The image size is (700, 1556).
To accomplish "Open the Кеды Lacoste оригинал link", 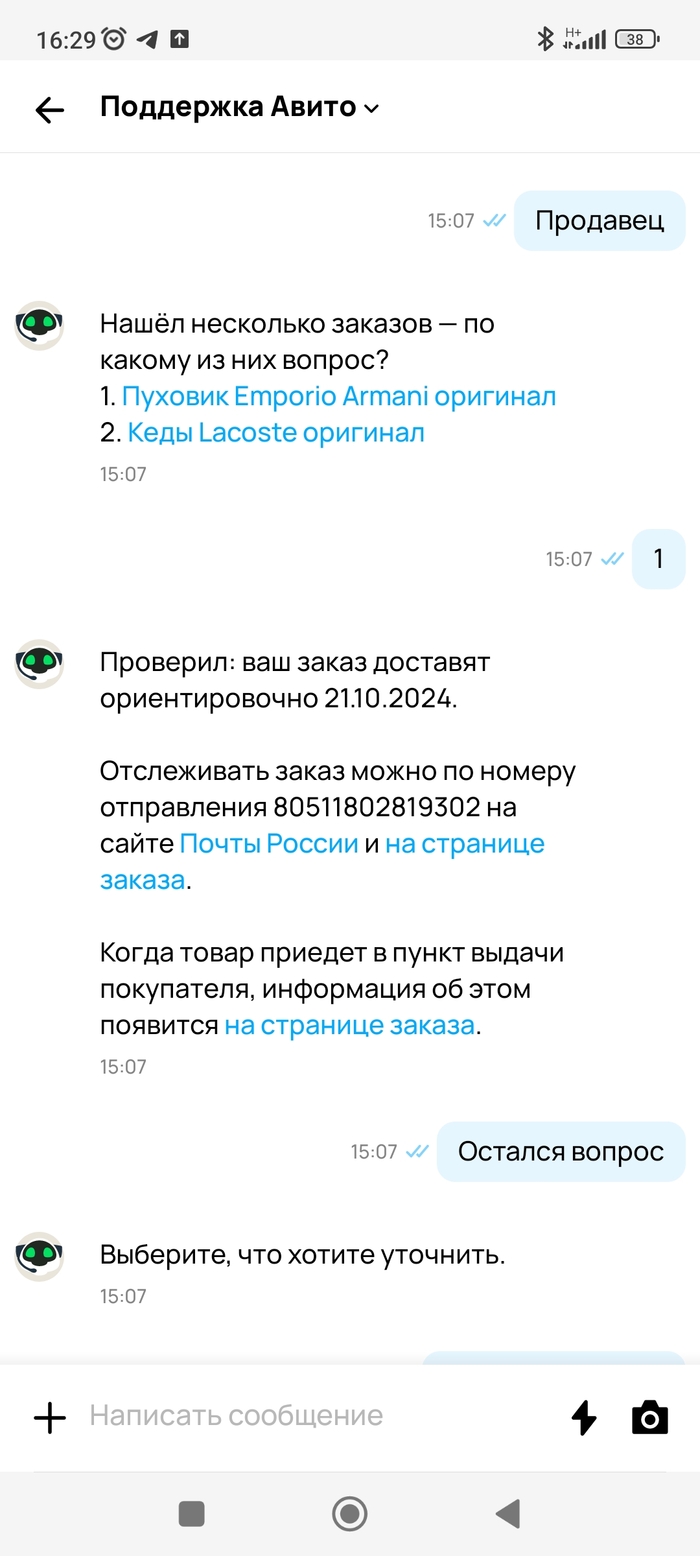I will click(276, 433).
